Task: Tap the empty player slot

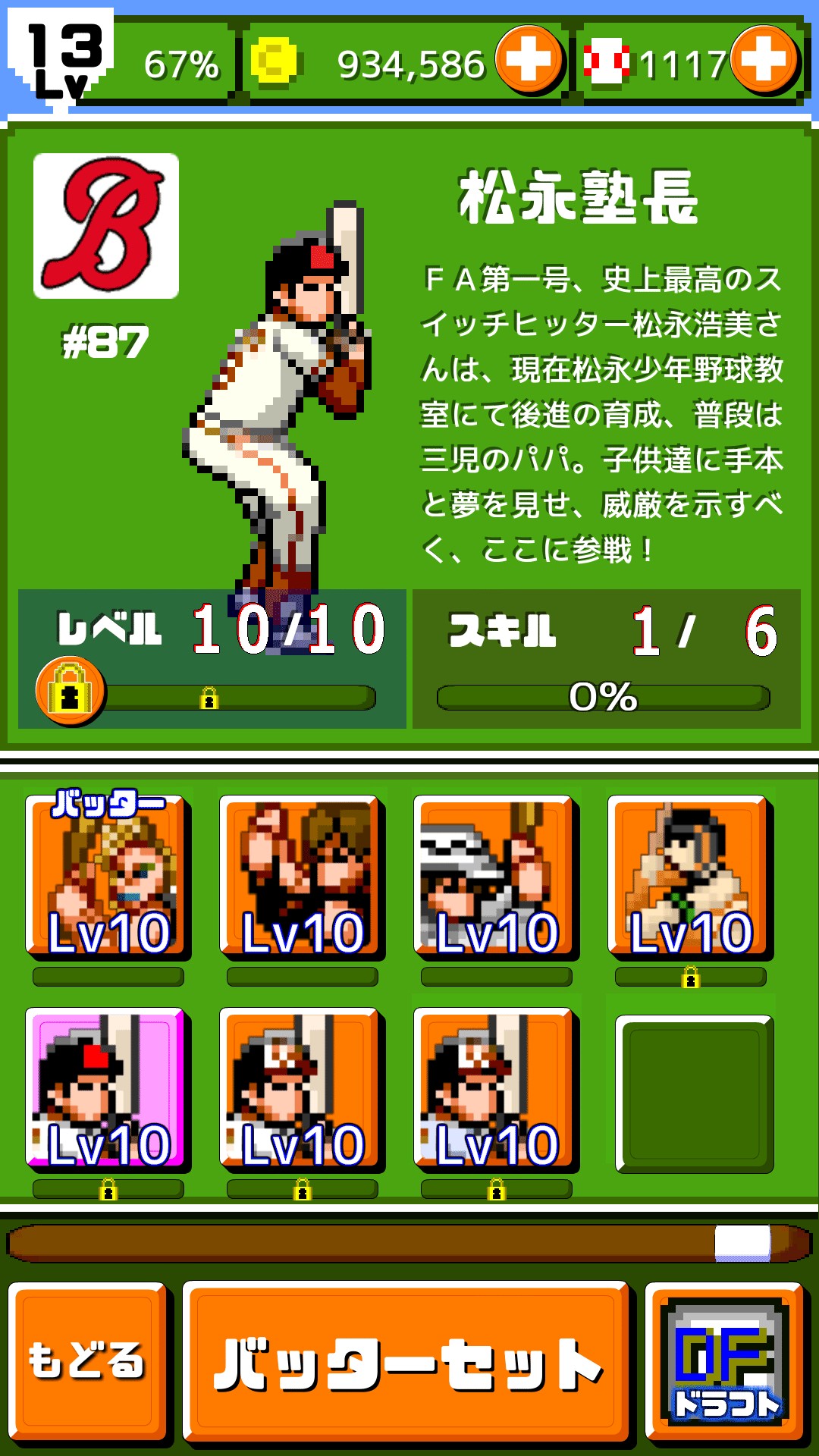Action: 693,1093
